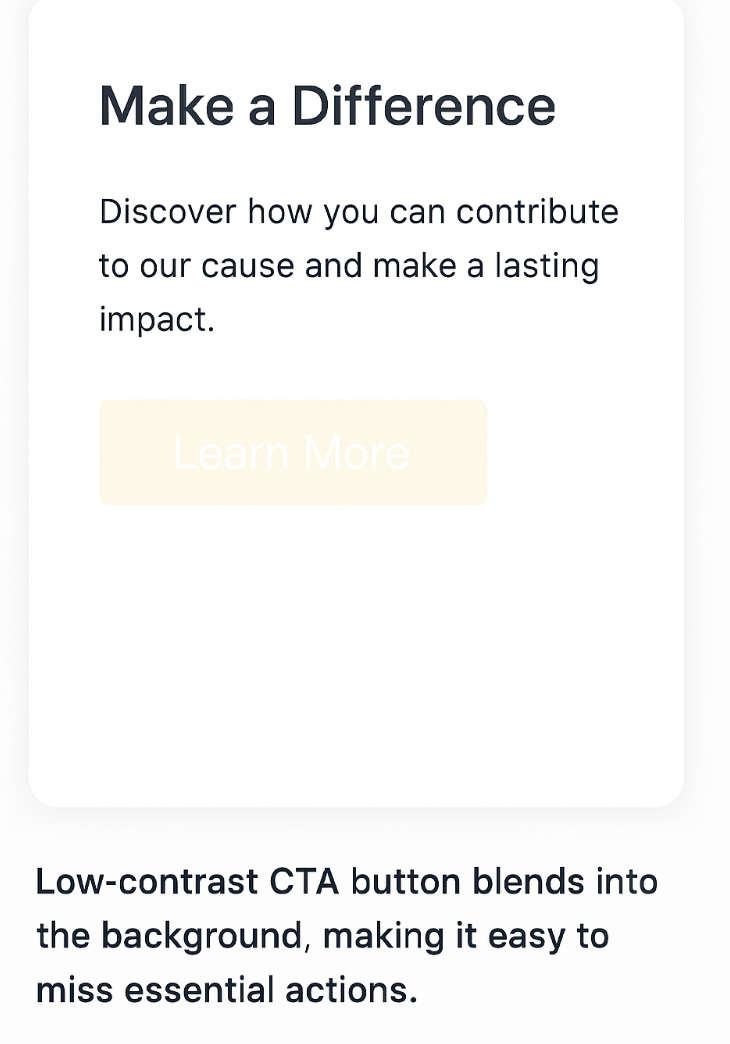Click the word "impact." ending the paragraph

(157, 319)
